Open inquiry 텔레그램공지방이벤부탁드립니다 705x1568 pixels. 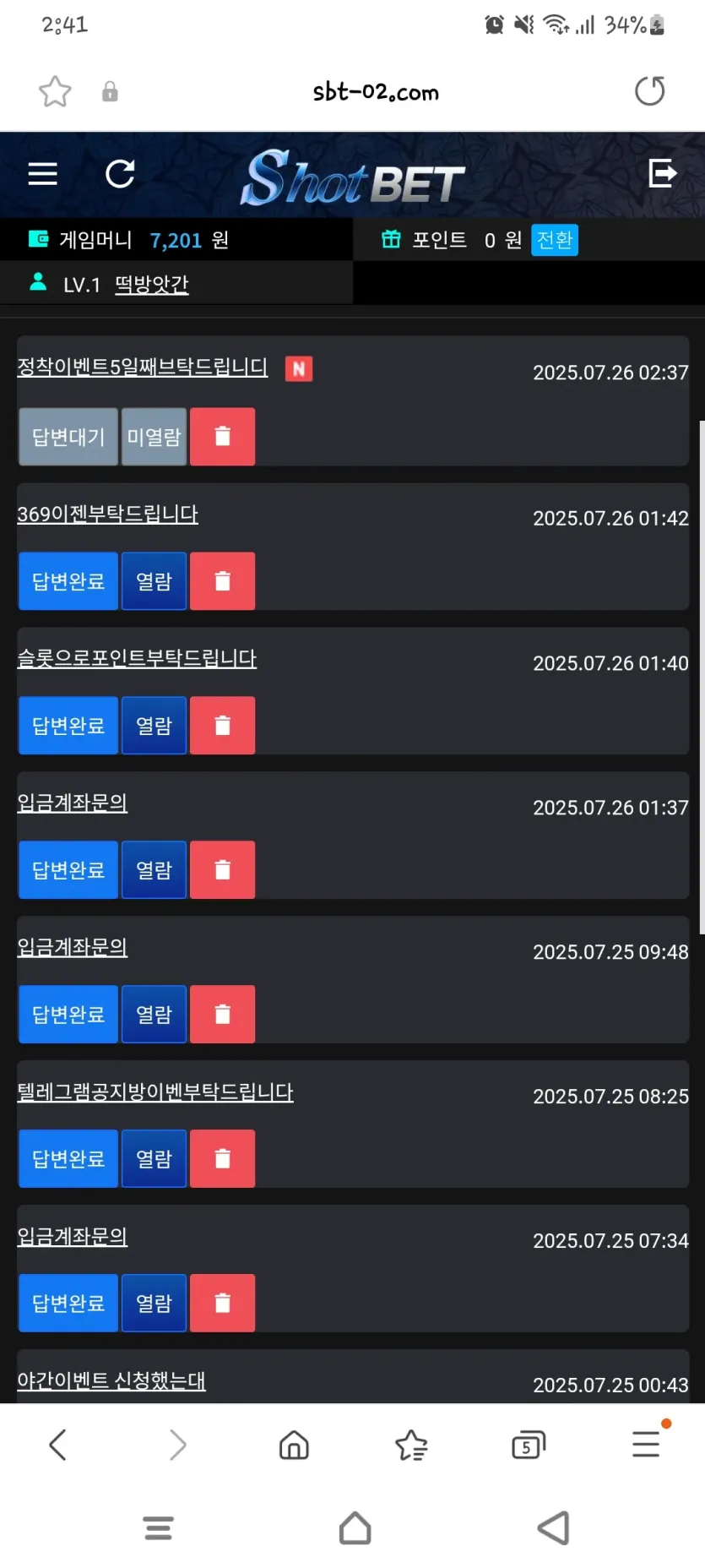click(155, 1092)
